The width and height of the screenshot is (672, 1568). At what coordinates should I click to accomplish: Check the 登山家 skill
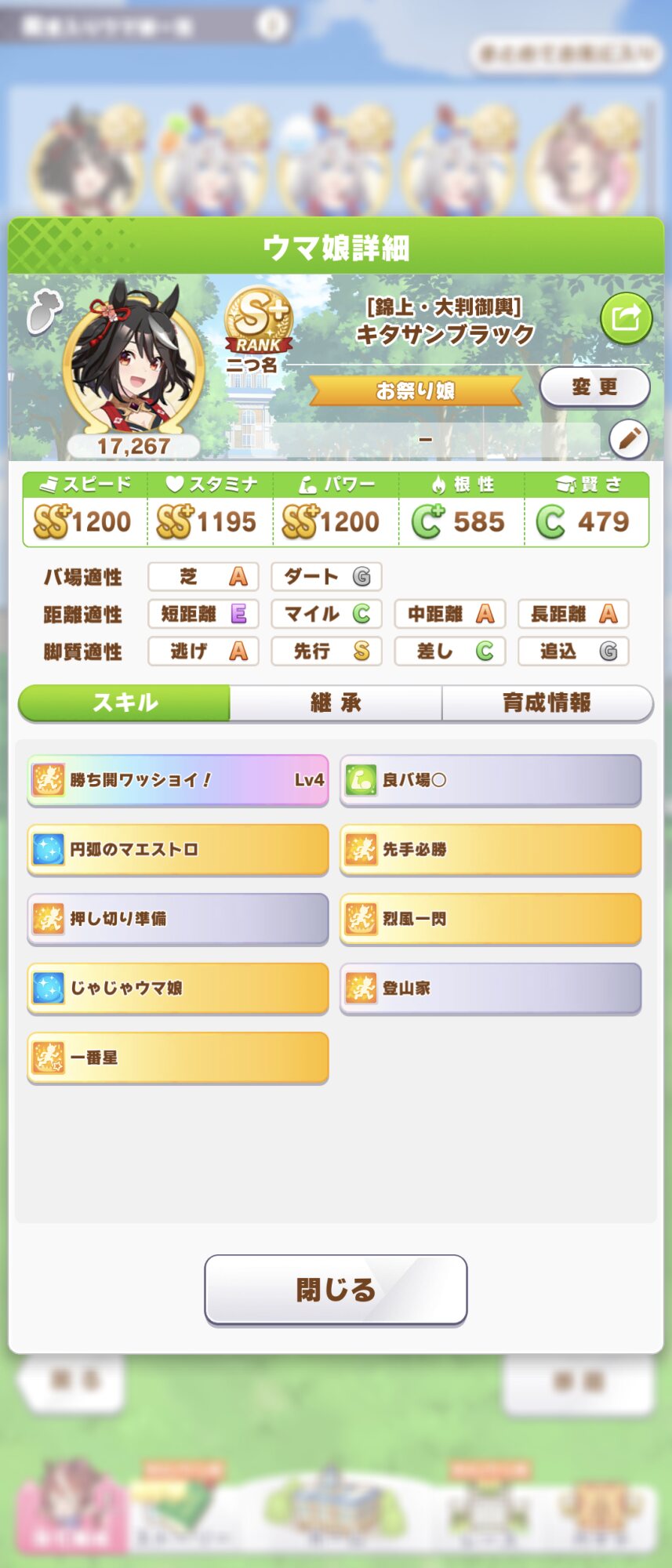(490, 988)
